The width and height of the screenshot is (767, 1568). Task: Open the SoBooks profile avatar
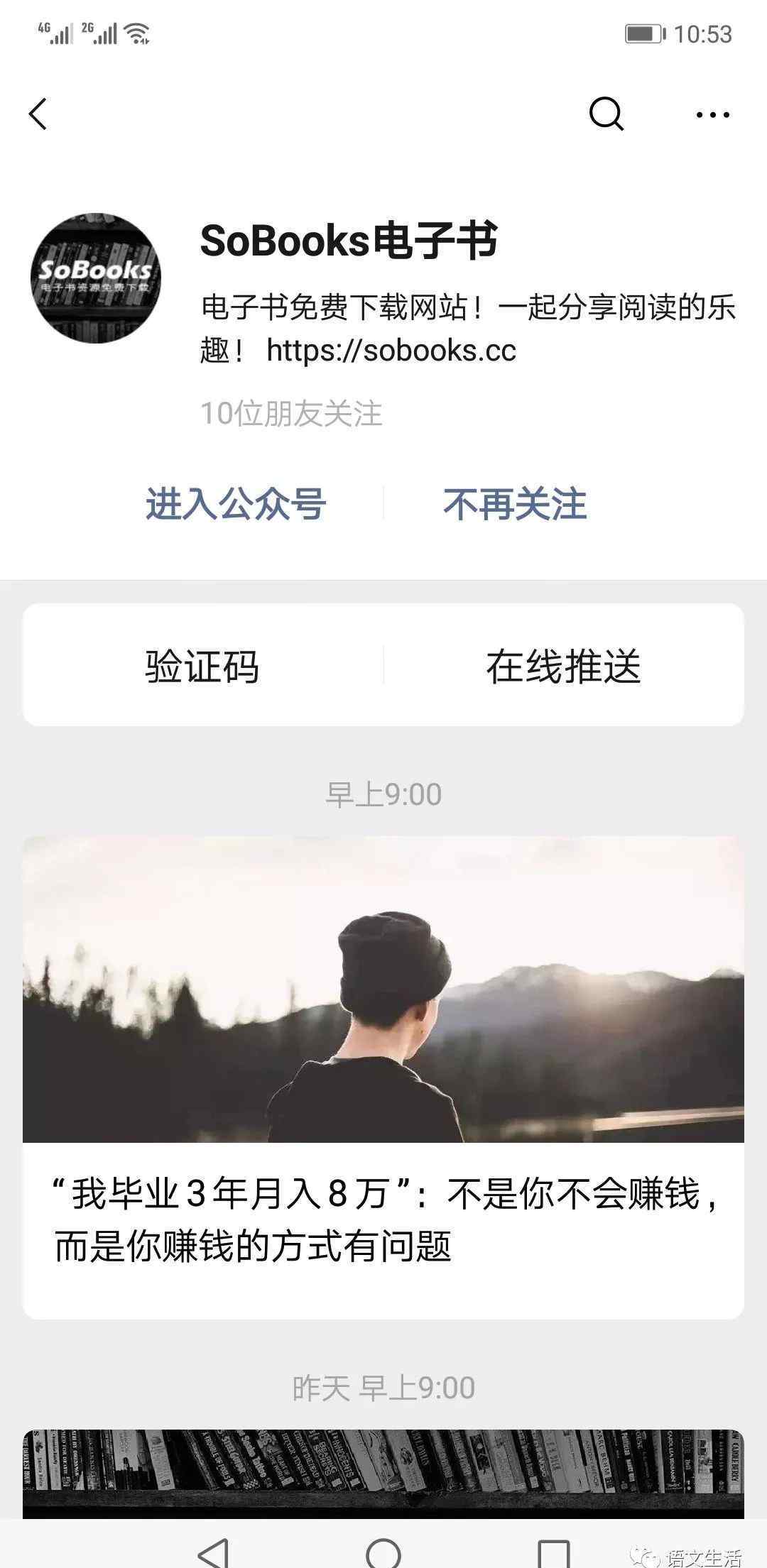click(x=96, y=278)
